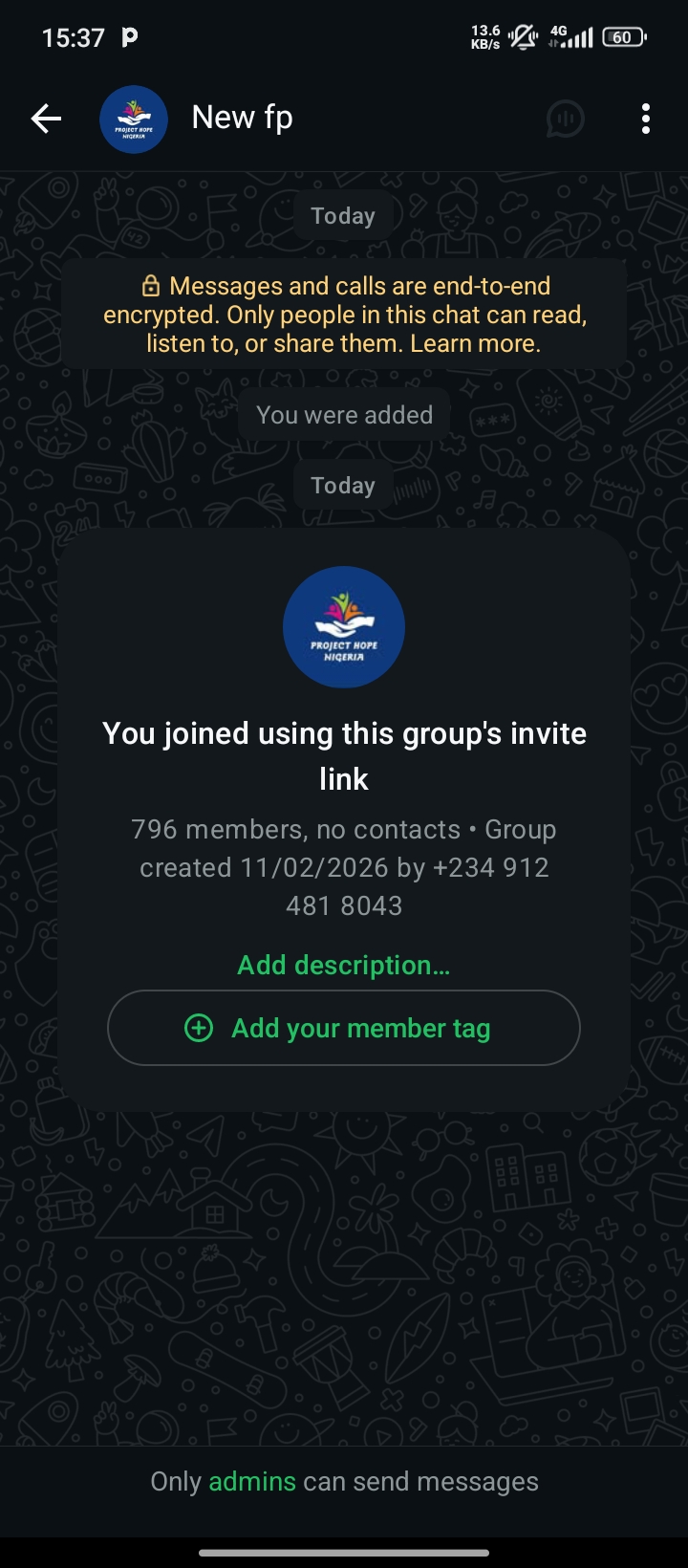
Task: Tap Add description link
Action: (344, 965)
